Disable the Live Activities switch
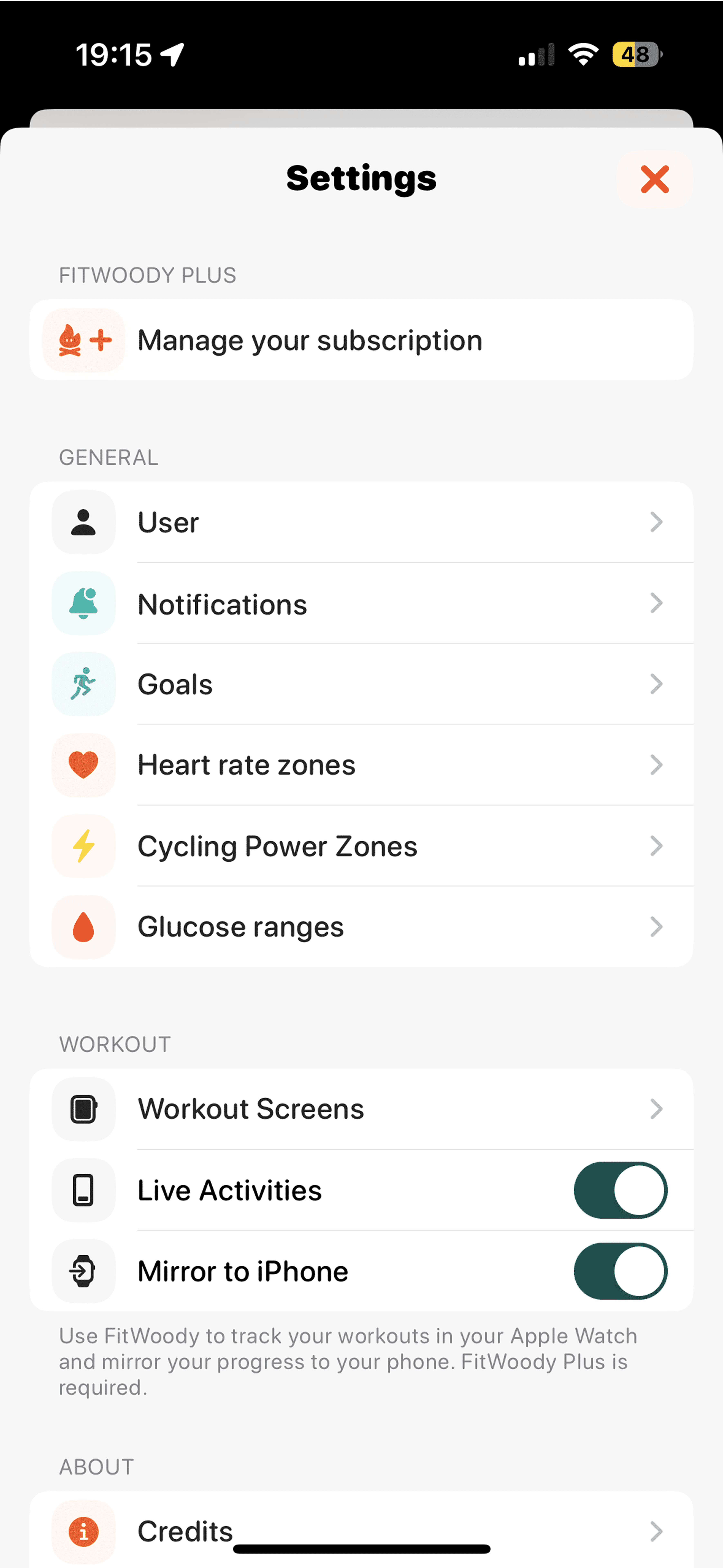 click(620, 1190)
